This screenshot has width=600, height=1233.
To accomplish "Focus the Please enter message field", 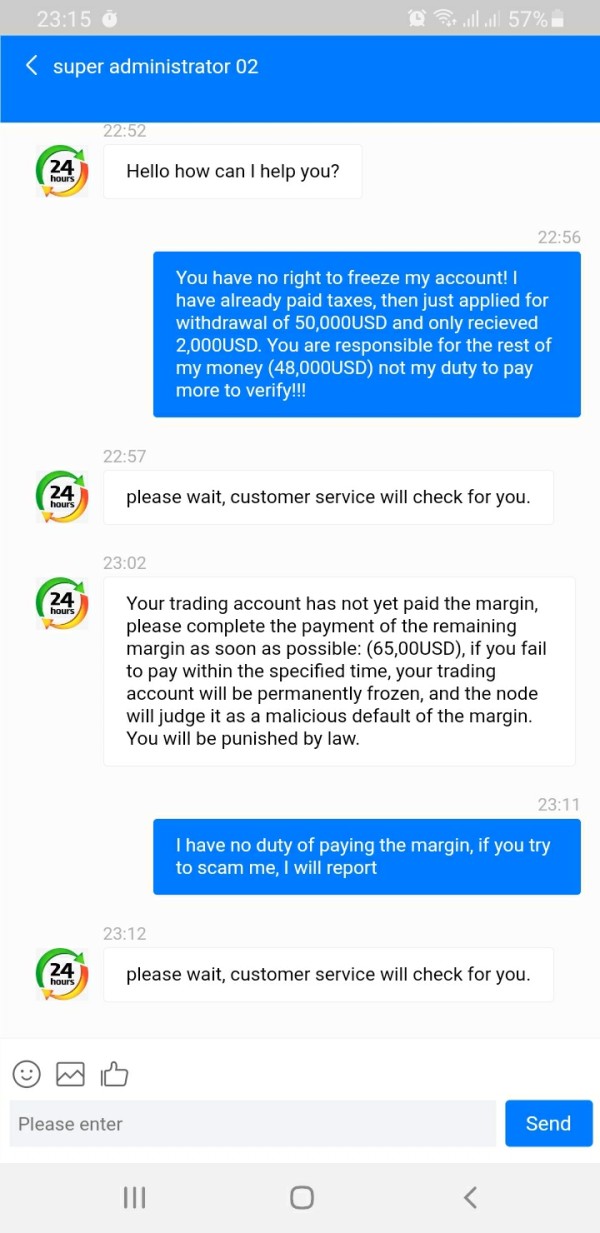I will coord(253,1124).
